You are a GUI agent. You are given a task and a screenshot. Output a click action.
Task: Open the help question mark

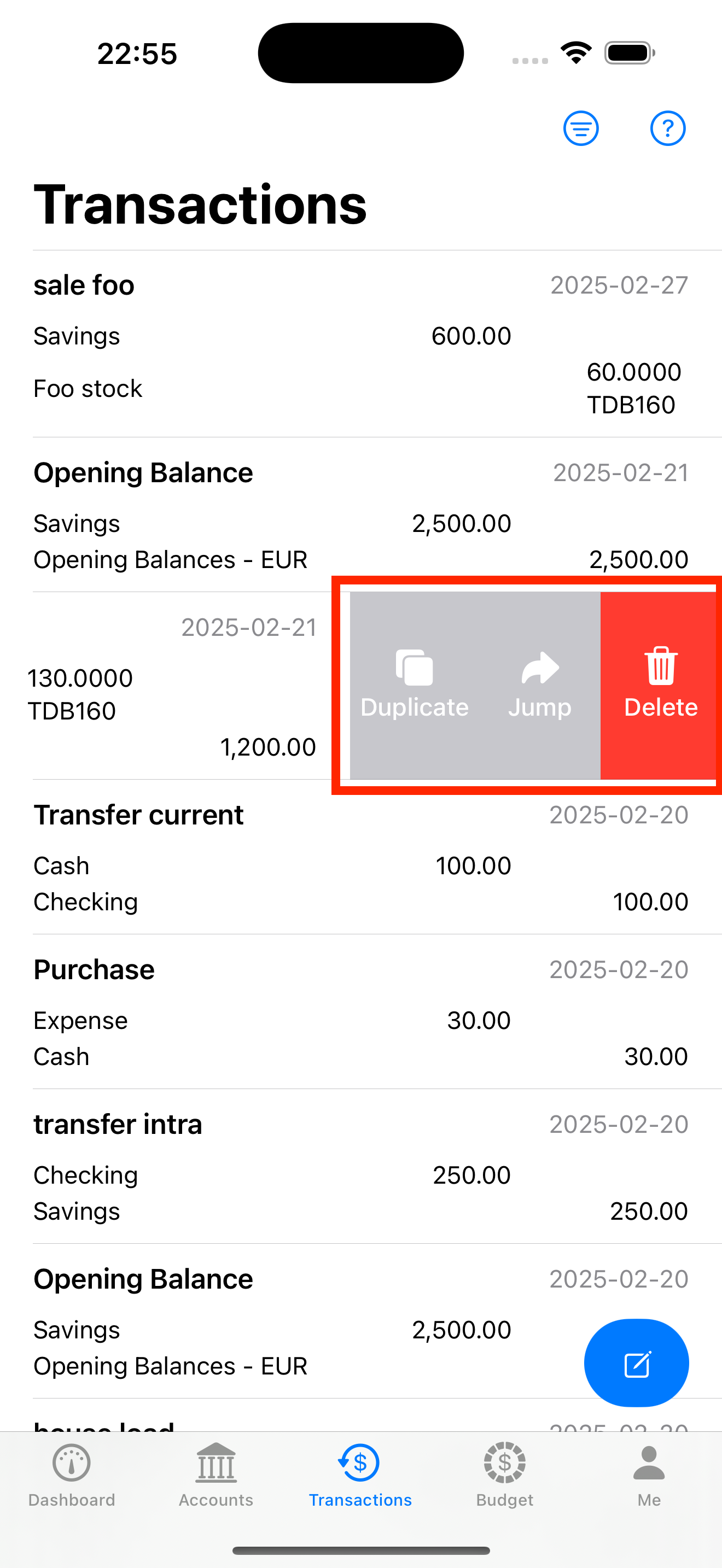(667, 128)
